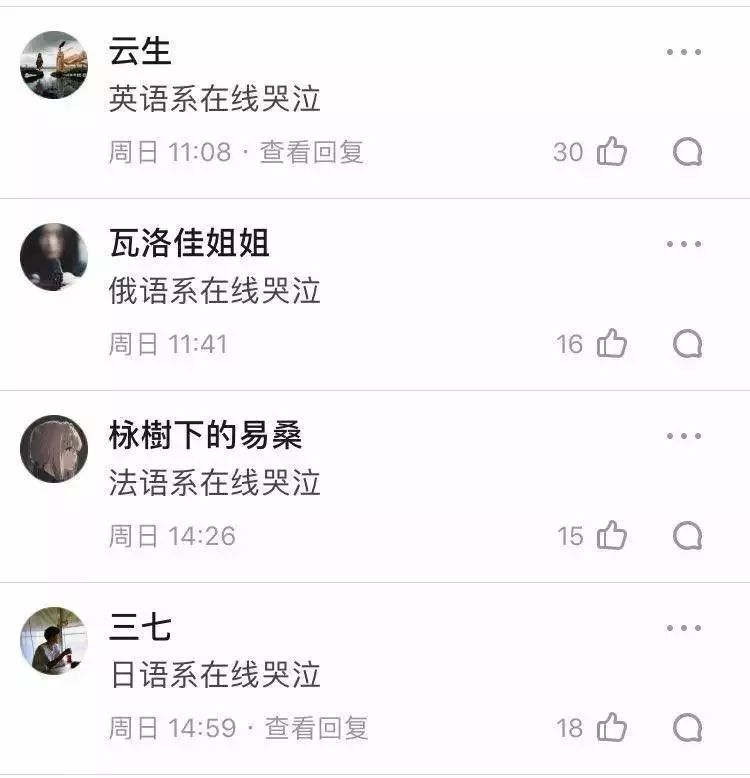View 瓦洛佳姐姐's profile avatar
The width and height of the screenshot is (750, 778).
53,255
